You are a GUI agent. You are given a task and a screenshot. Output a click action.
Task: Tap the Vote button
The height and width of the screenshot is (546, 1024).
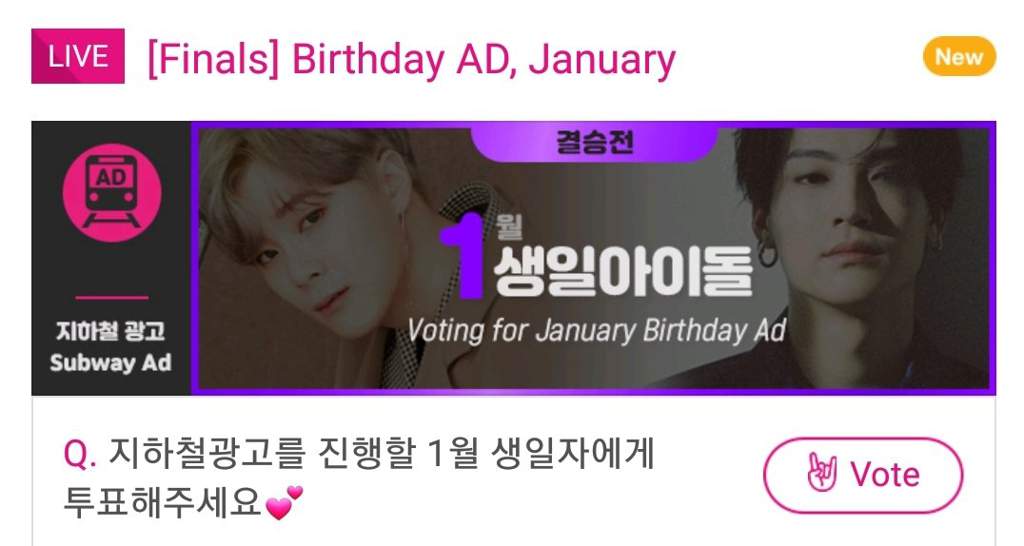[863, 474]
